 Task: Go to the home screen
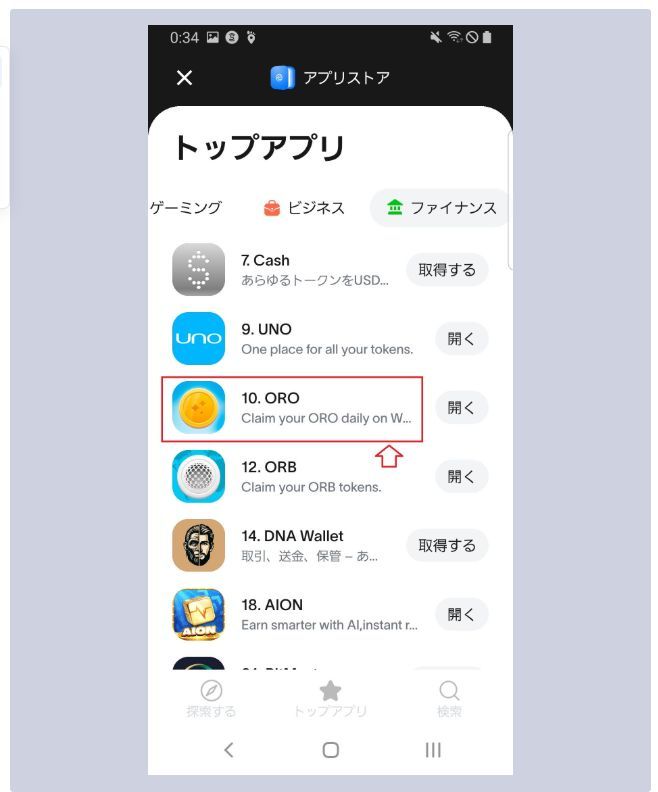(330, 750)
